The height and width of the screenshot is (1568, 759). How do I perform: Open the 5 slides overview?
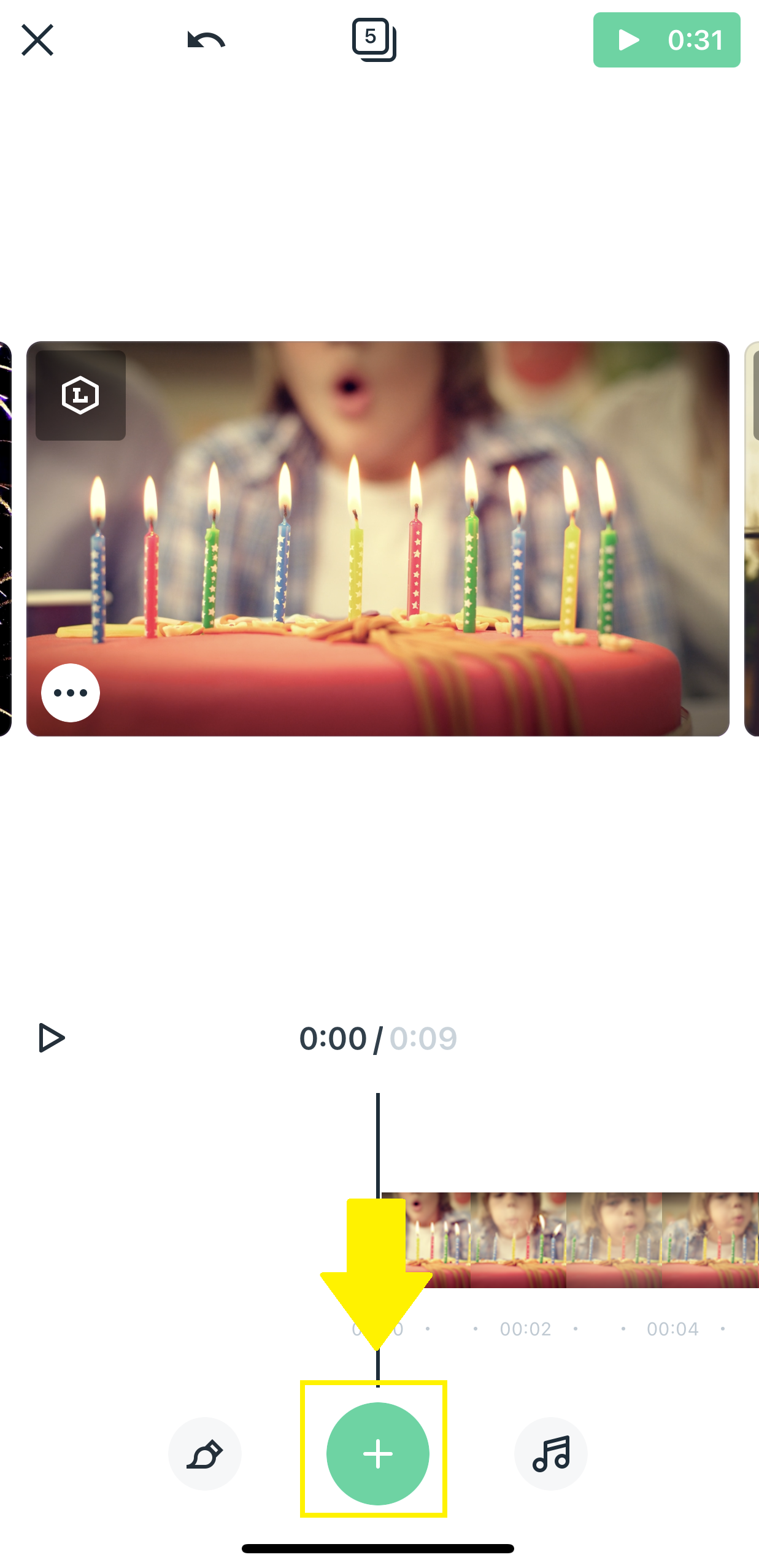374,40
